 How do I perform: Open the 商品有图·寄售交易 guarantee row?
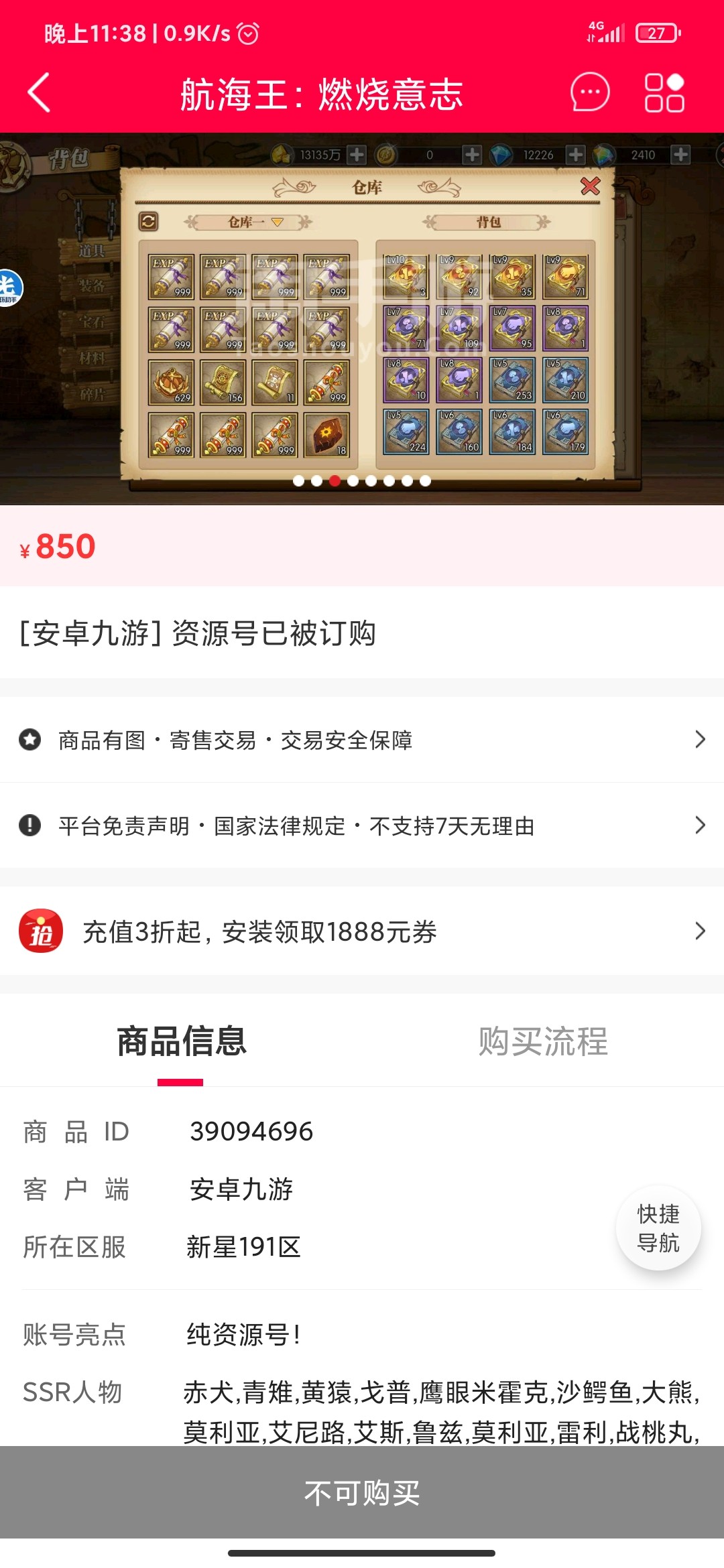(x=362, y=740)
